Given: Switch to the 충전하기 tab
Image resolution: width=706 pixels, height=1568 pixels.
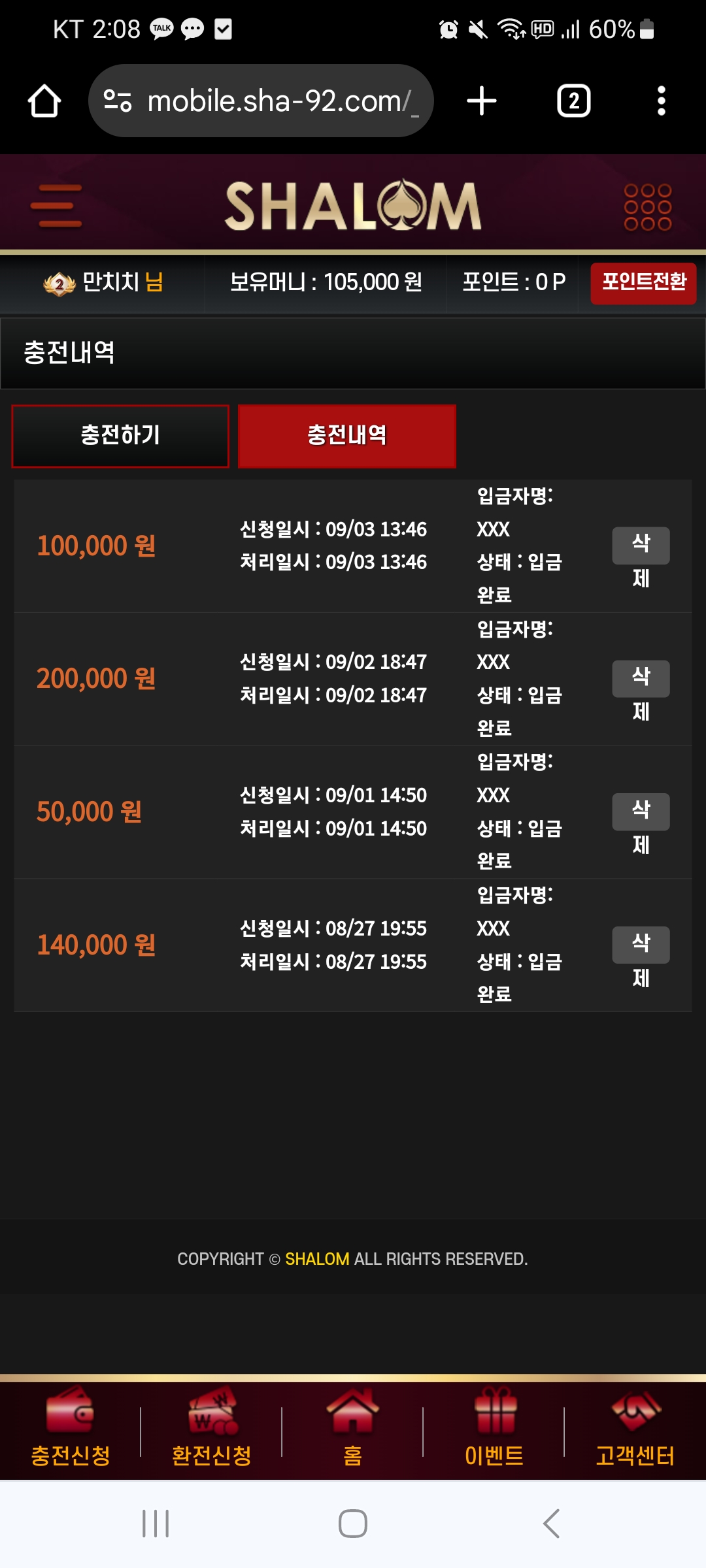Looking at the screenshot, I should 120,436.
